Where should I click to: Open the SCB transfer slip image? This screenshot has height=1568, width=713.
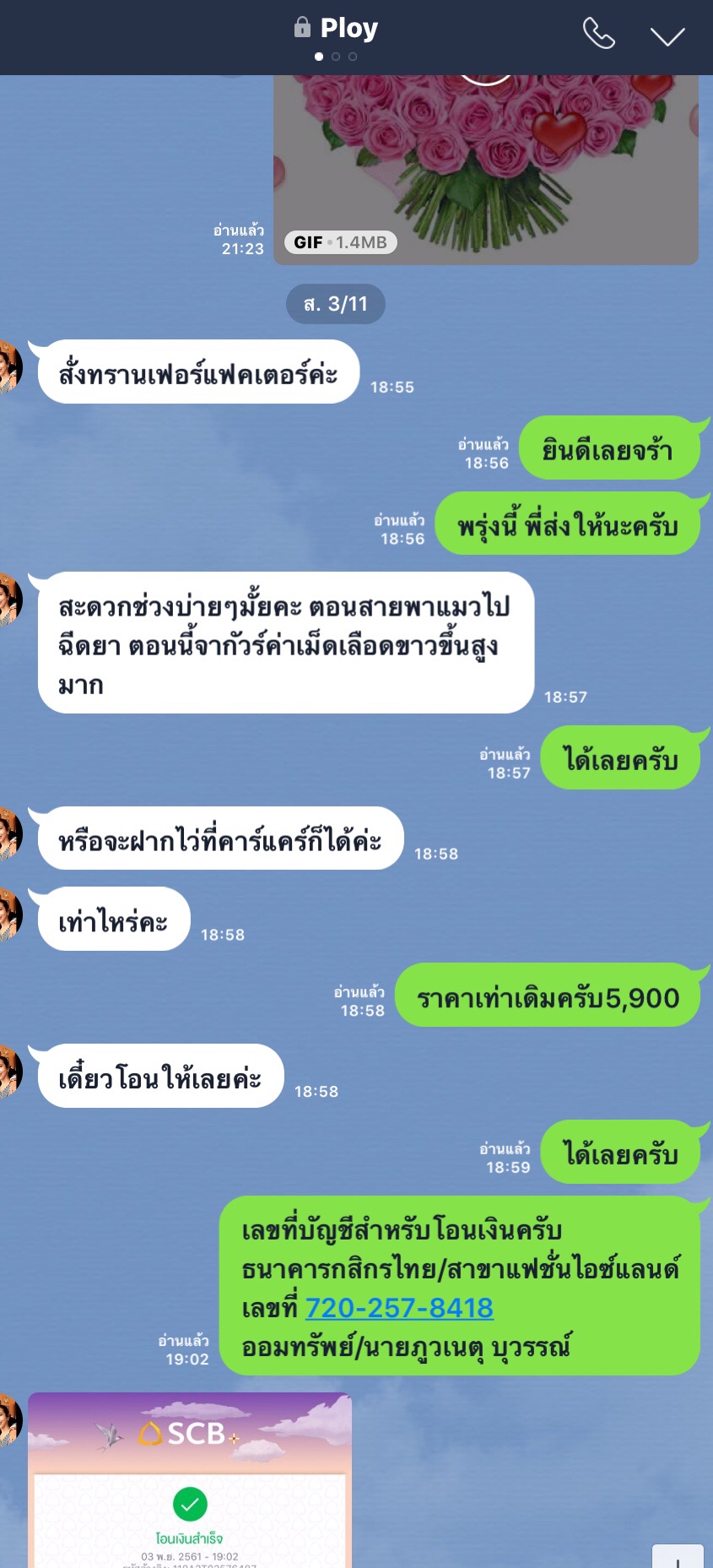pyautogui.click(x=190, y=1482)
